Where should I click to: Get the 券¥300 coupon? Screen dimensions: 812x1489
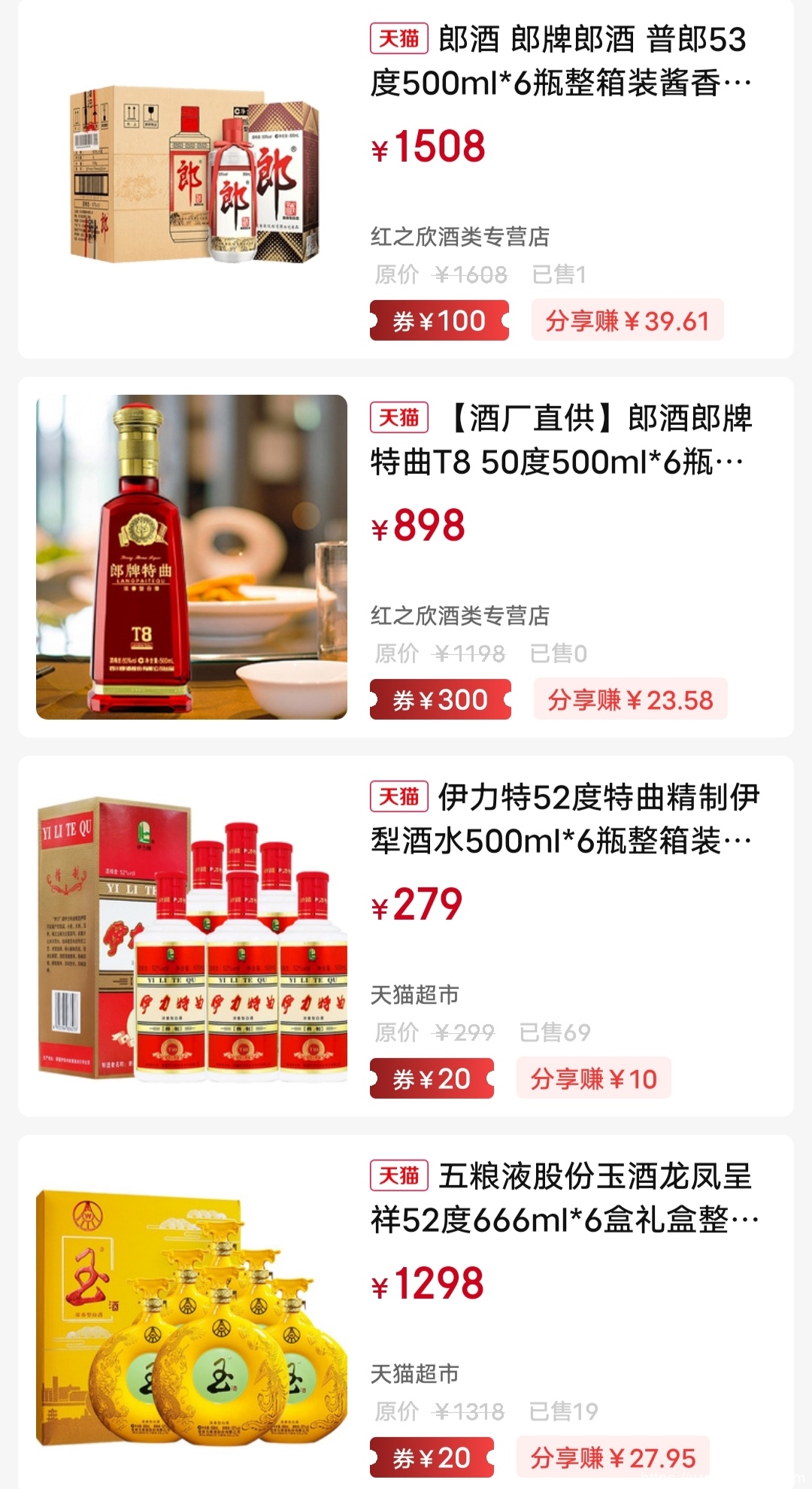(440, 700)
